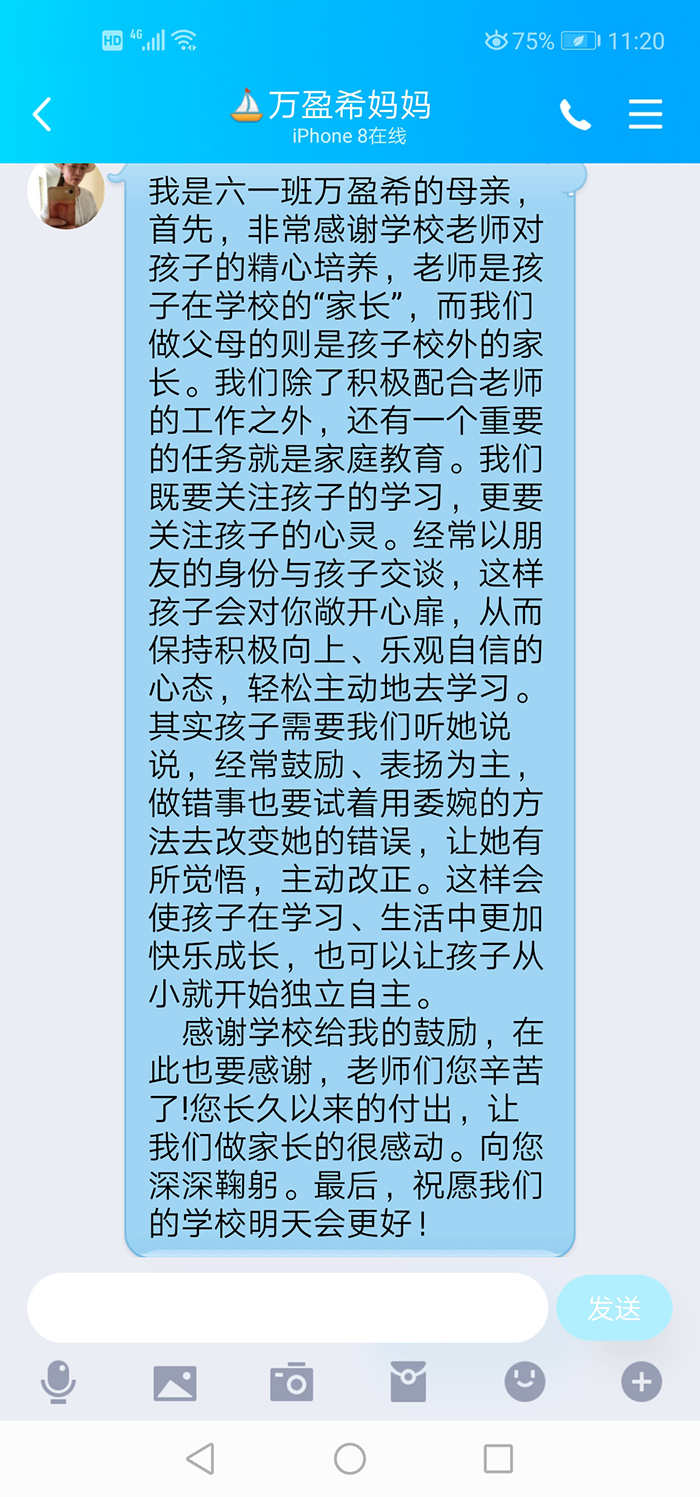Open the chat settings menu
This screenshot has height=1497, width=700.
pos(645,115)
